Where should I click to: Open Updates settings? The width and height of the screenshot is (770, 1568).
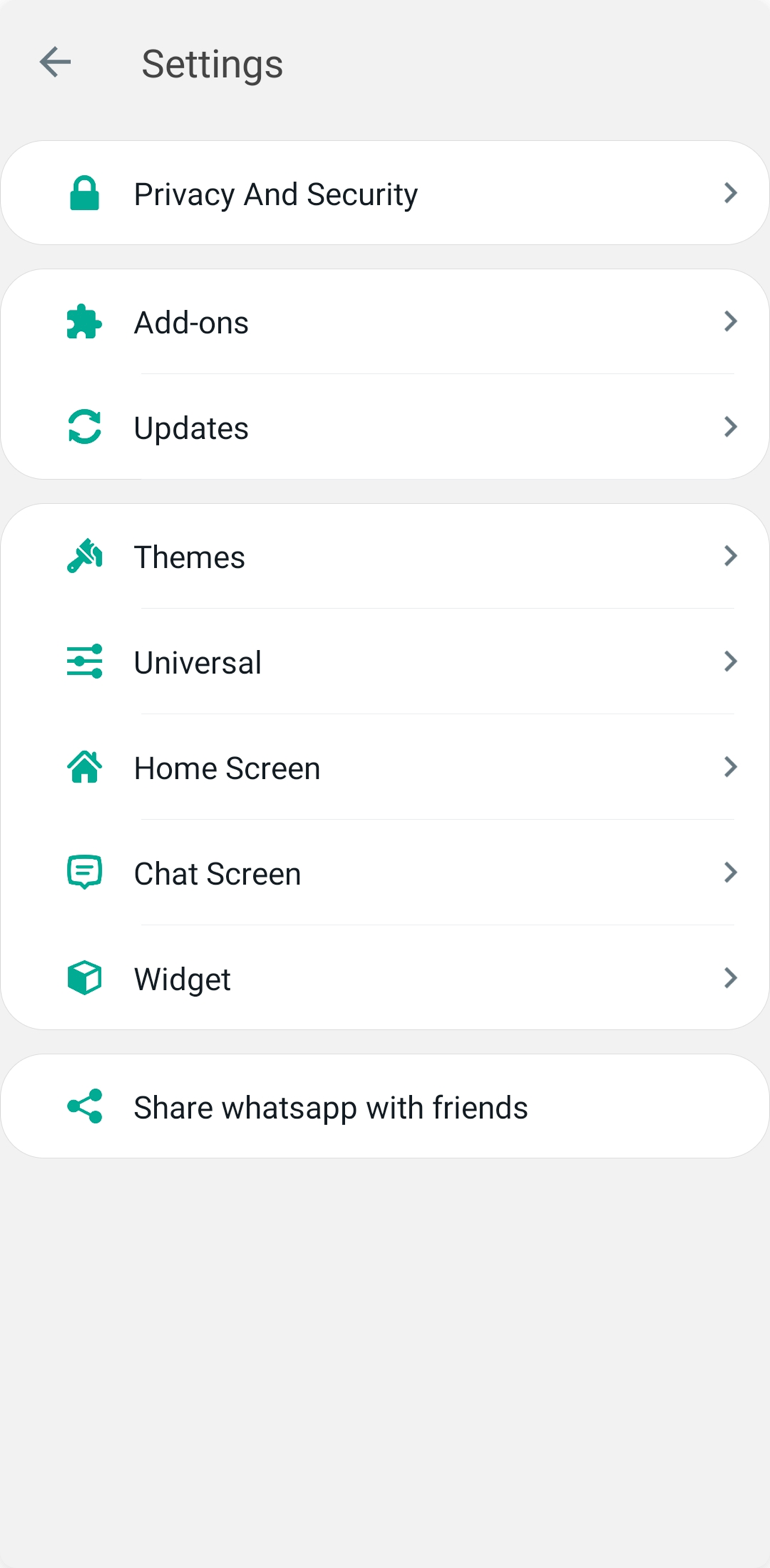tap(400, 427)
